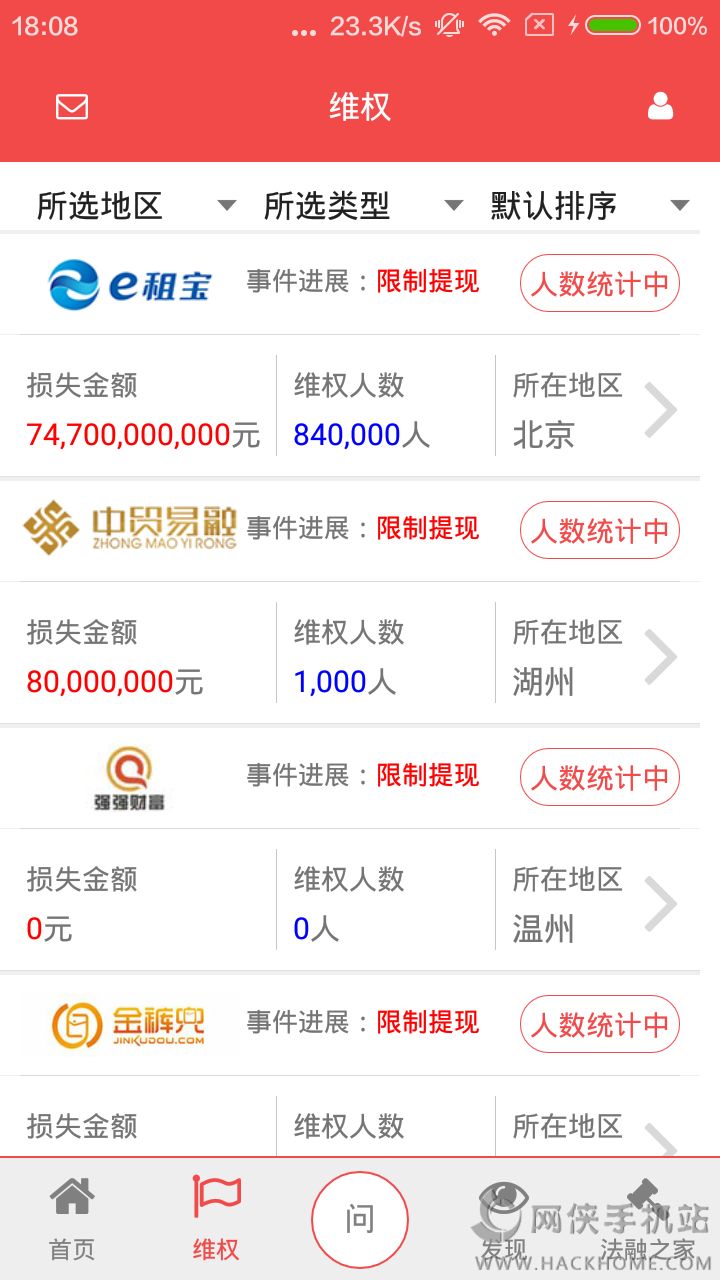
Task: Tap 人数统计中 button for e租宝
Action: tap(600, 284)
